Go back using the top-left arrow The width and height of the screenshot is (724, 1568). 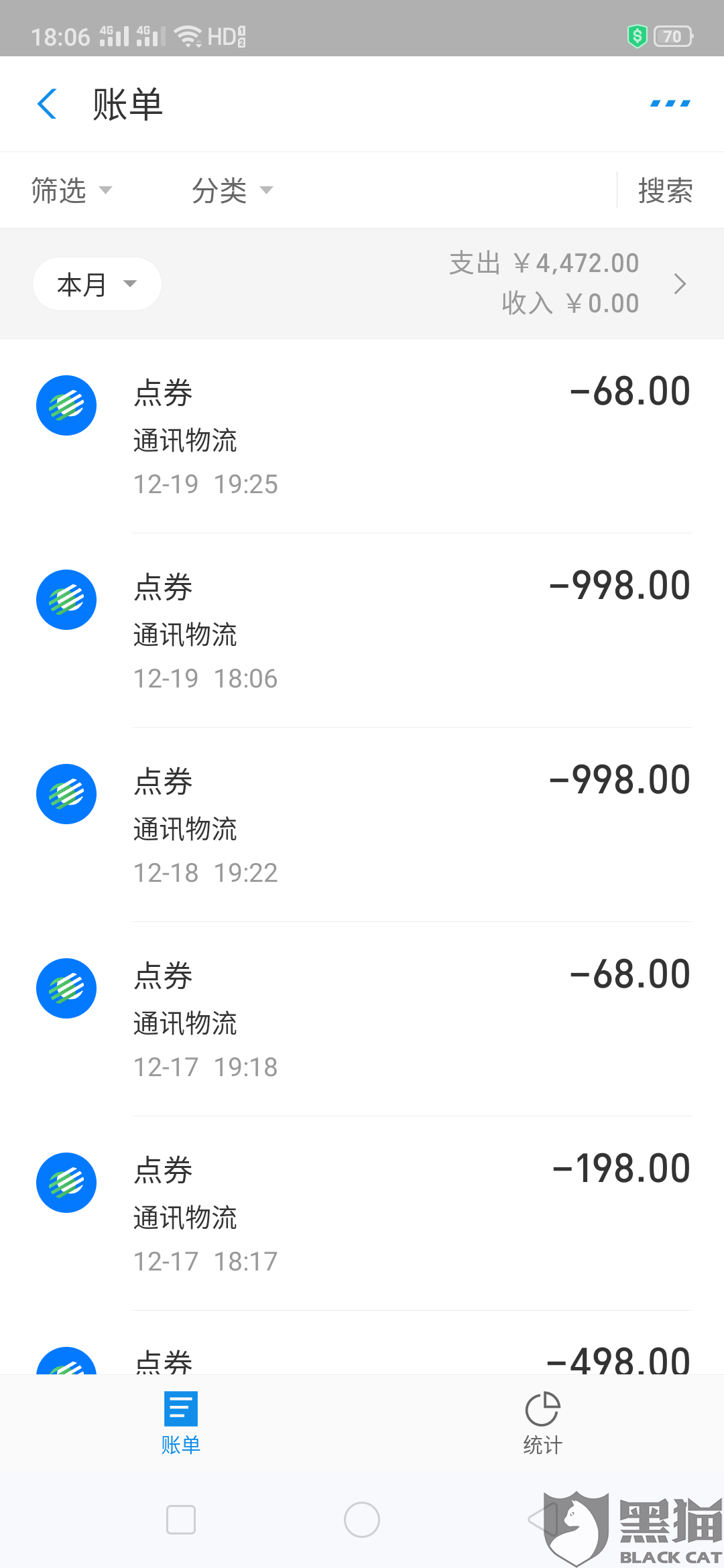(46, 104)
